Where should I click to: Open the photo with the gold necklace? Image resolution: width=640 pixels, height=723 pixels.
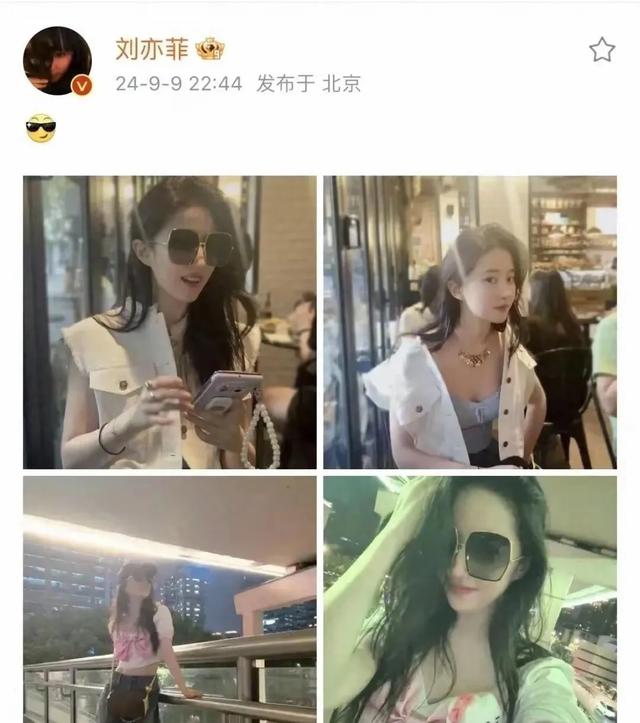[469, 322]
